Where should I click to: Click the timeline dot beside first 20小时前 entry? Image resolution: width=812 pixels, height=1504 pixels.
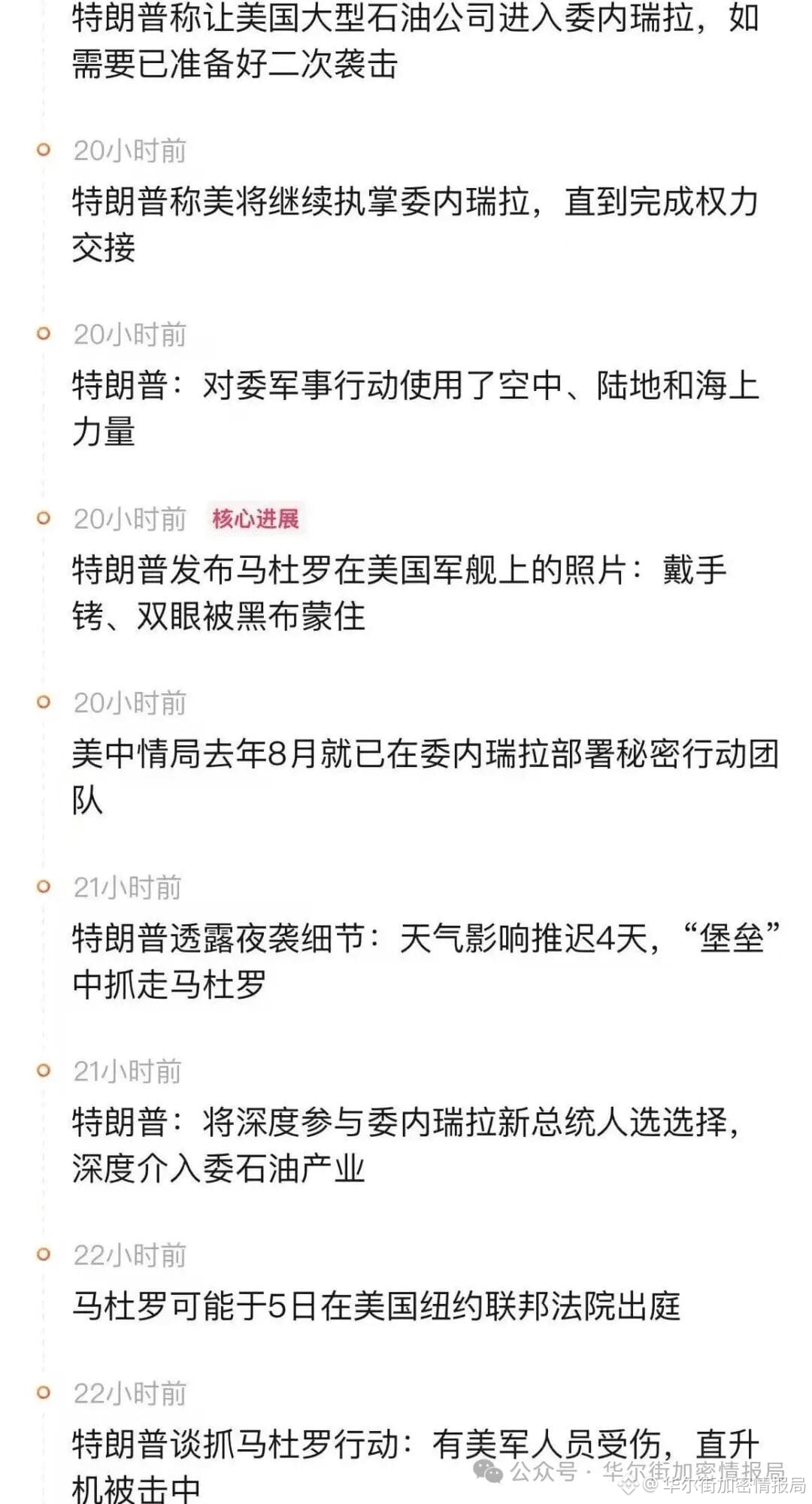(43, 150)
